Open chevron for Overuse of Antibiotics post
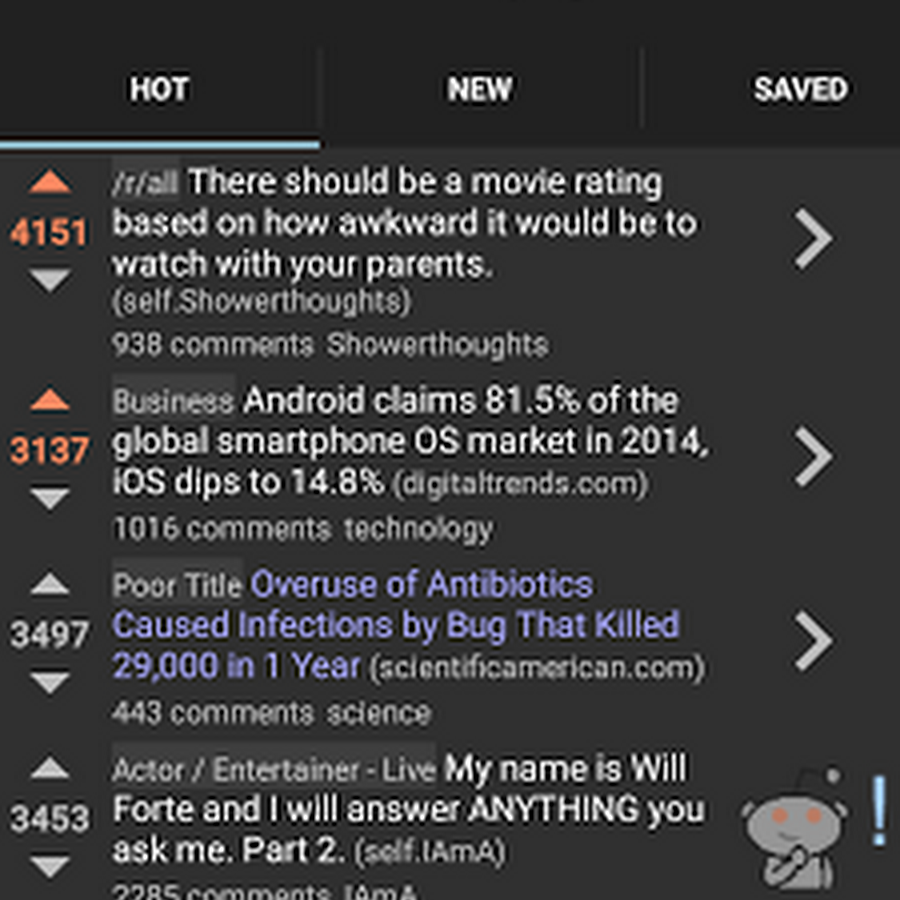 [x=814, y=641]
